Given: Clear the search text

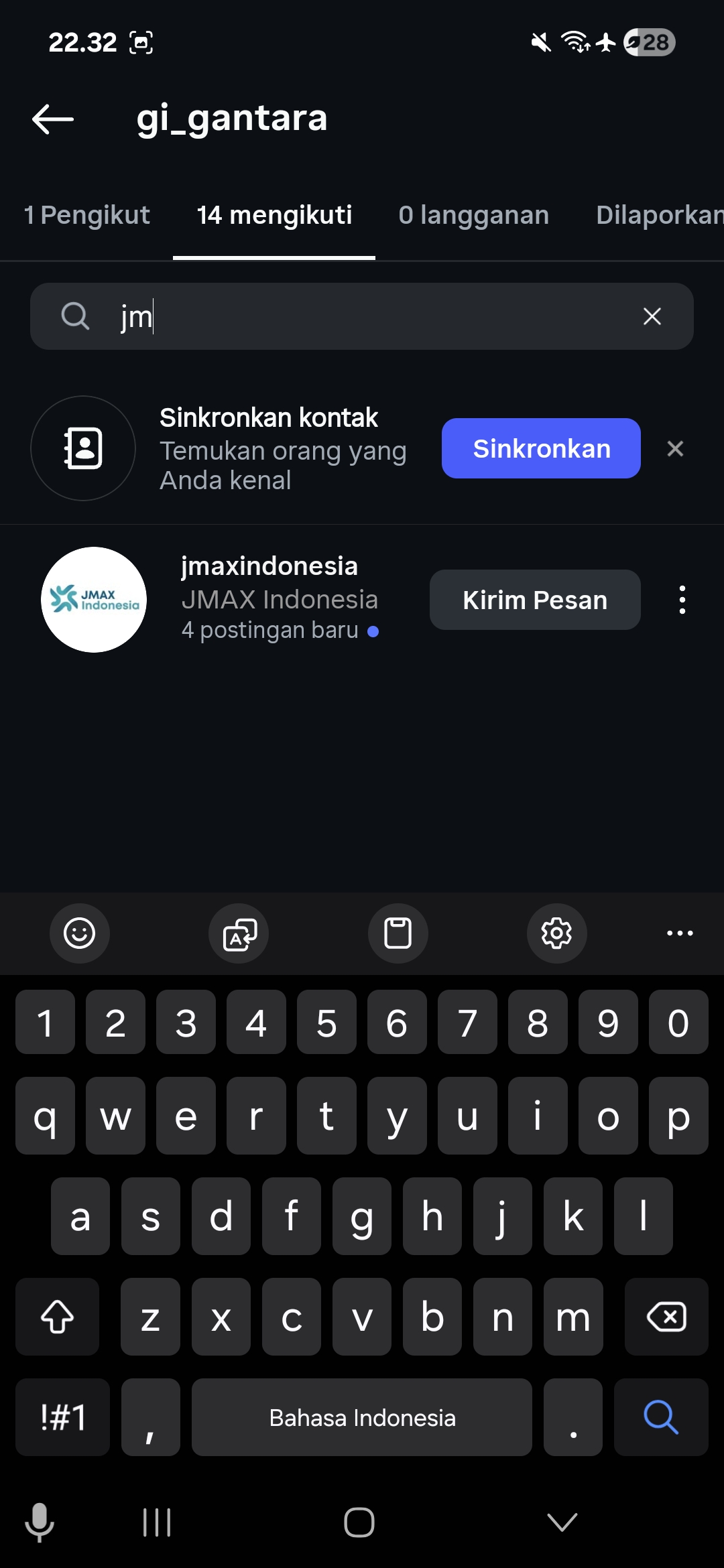Looking at the screenshot, I should (652, 316).
